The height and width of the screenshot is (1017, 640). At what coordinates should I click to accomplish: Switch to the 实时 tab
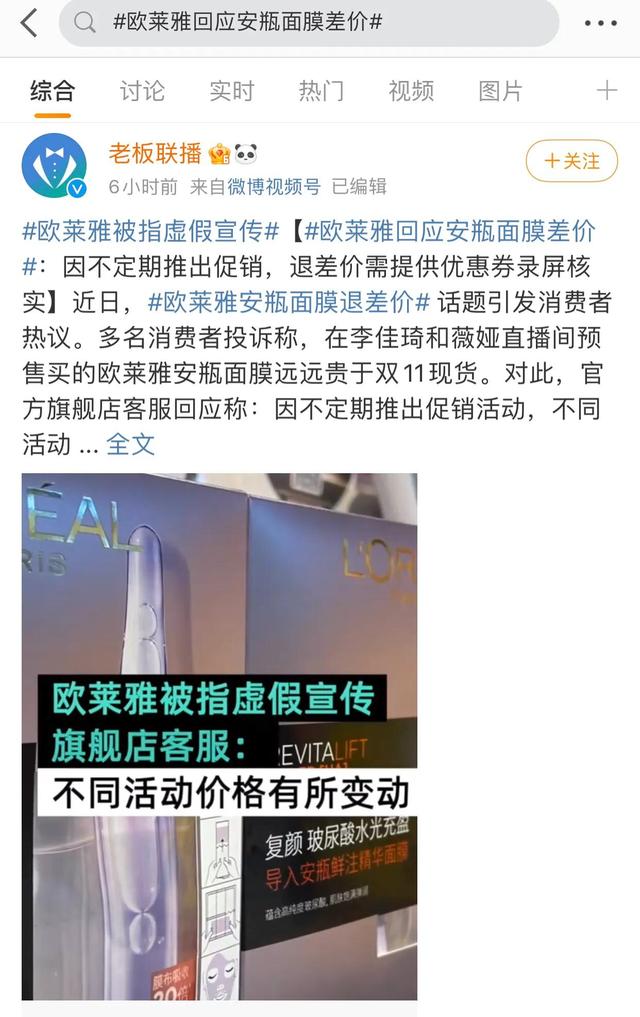coord(231,91)
